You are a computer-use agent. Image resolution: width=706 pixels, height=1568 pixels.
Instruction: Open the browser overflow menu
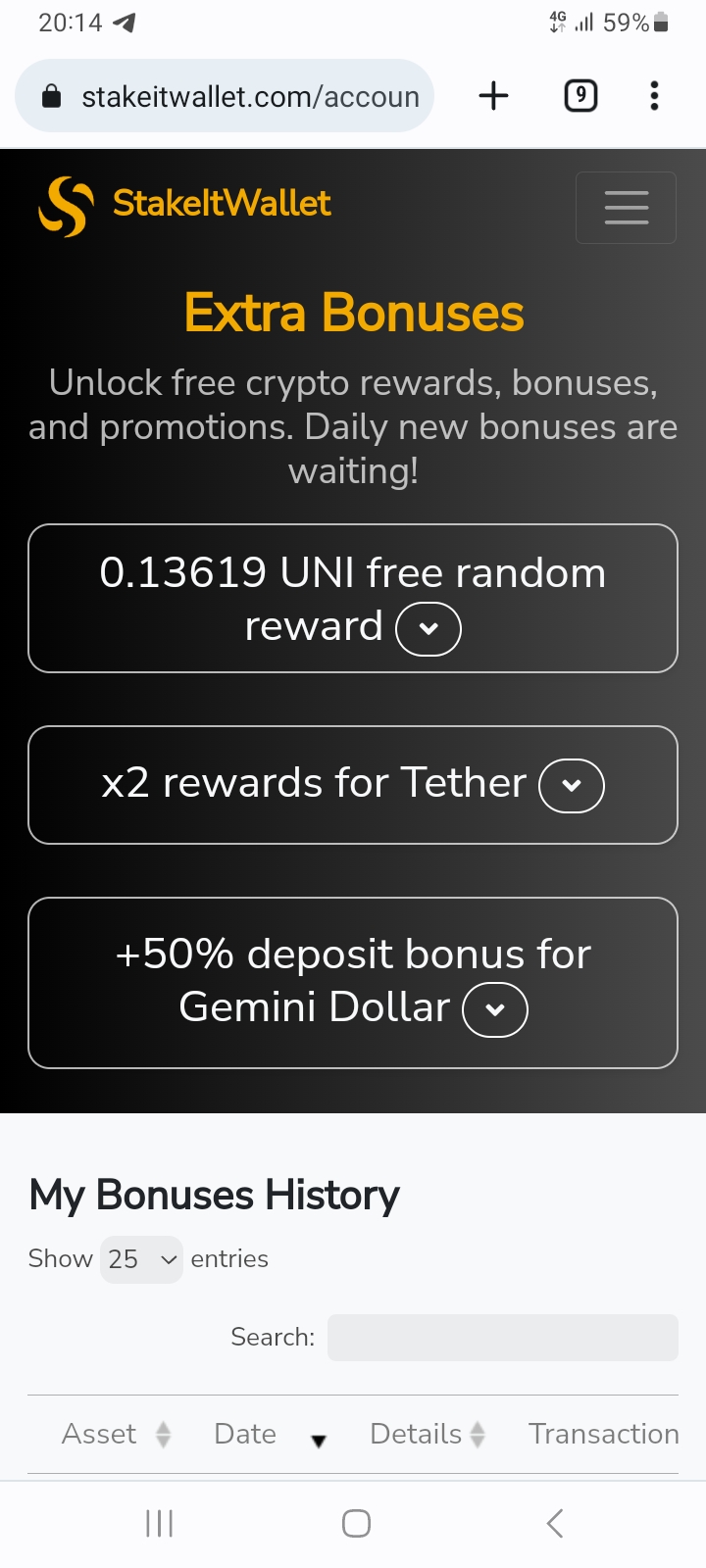(x=654, y=96)
